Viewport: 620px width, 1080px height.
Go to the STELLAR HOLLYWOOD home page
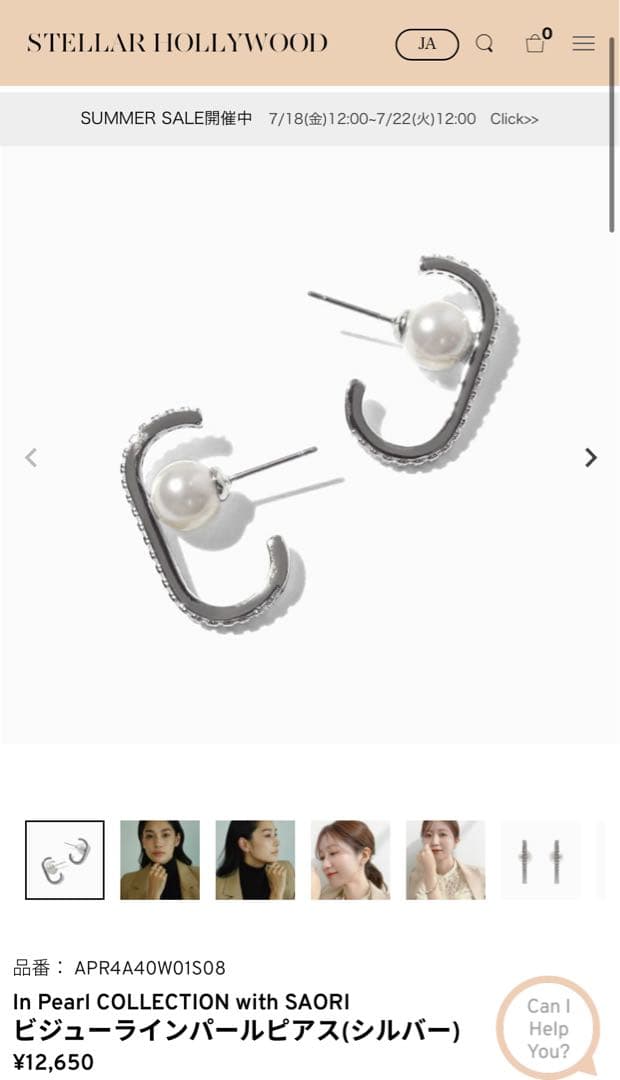(177, 43)
